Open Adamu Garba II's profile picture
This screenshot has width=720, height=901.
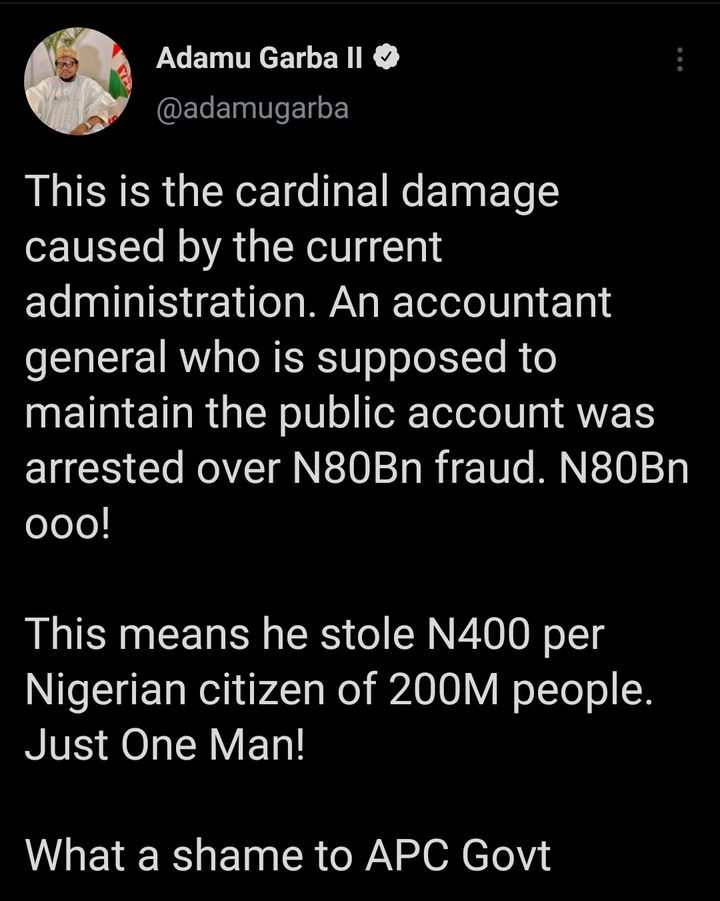point(78,82)
